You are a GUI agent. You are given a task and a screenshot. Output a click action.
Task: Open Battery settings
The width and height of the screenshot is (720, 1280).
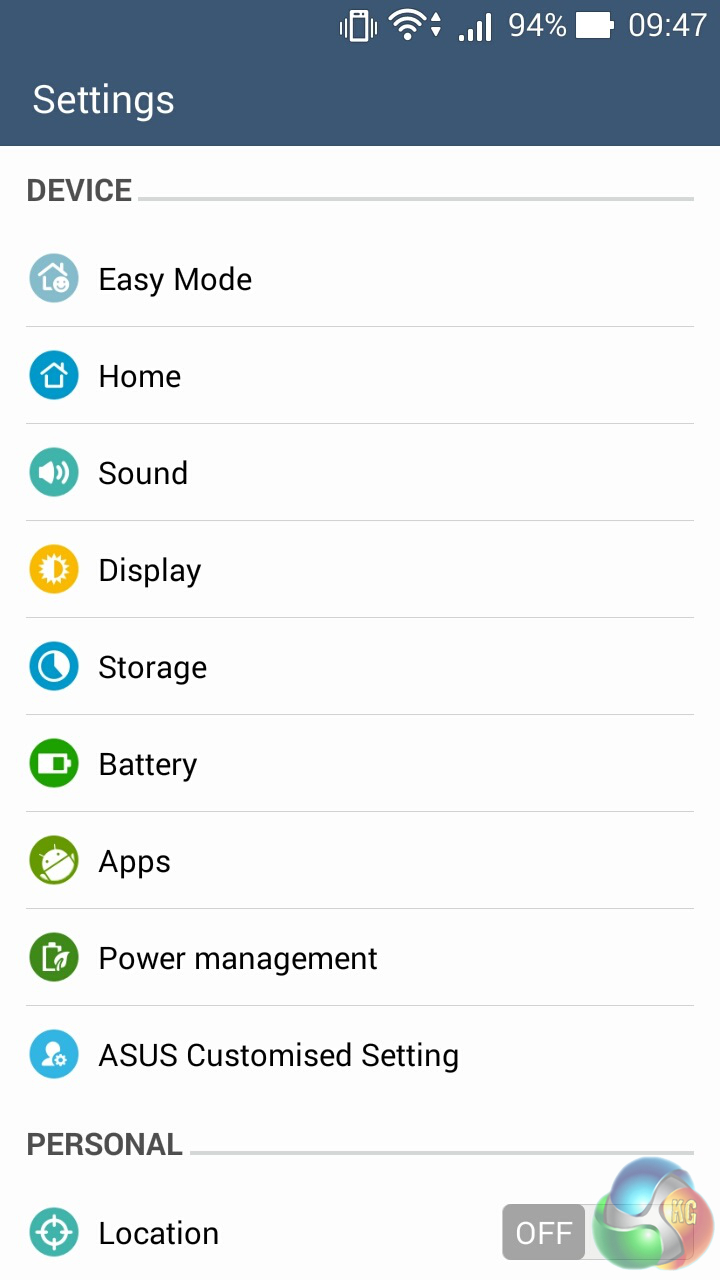pyautogui.click(x=148, y=764)
